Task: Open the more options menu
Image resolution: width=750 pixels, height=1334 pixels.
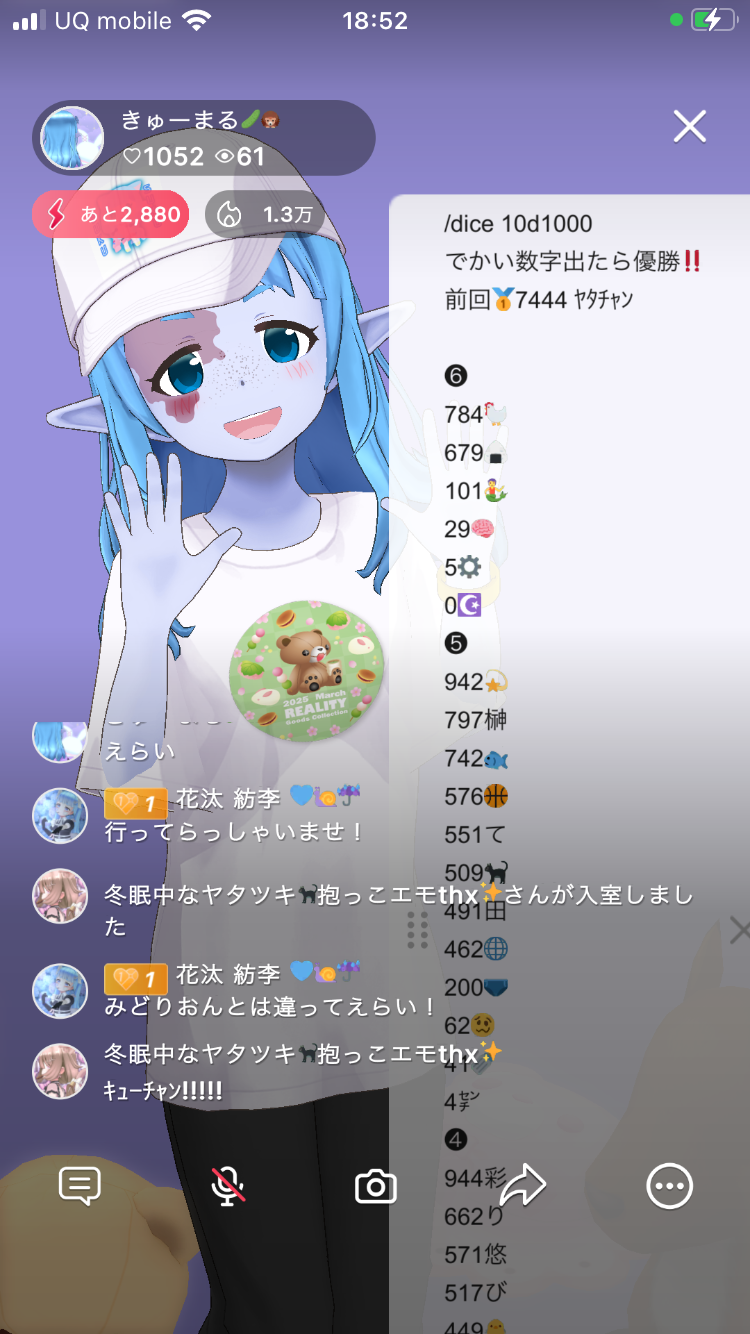Action: click(x=669, y=1187)
